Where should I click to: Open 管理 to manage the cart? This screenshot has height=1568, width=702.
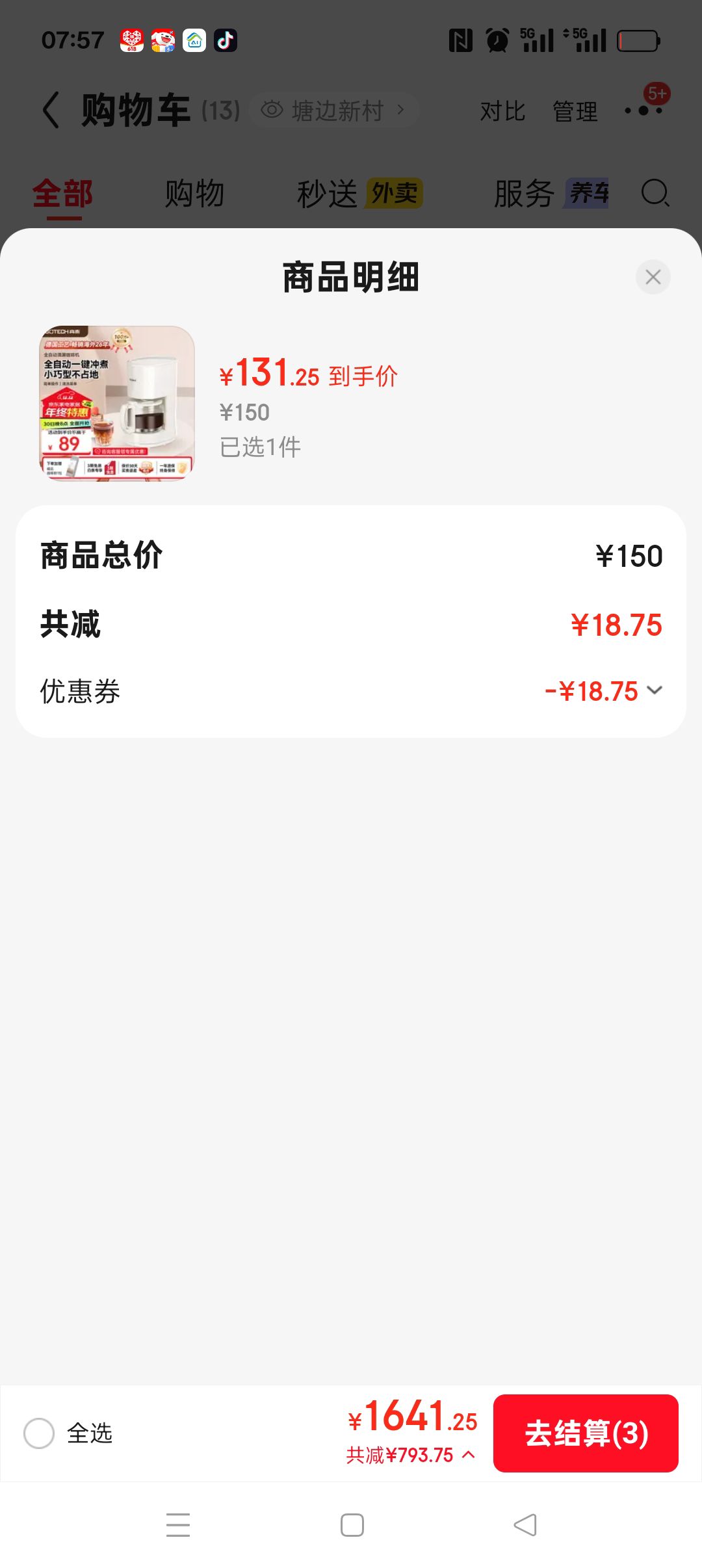[x=575, y=111]
